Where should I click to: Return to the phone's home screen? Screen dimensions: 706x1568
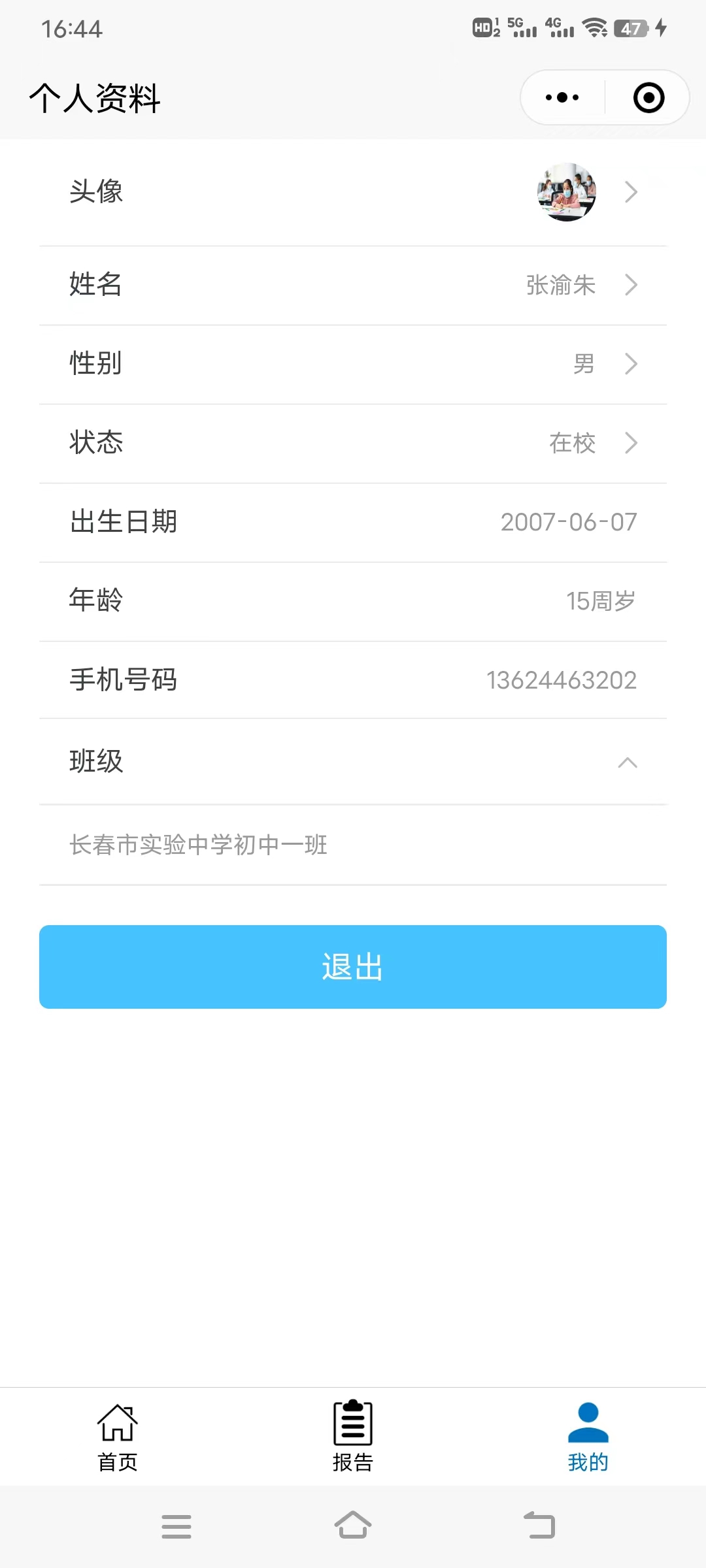353,1526
